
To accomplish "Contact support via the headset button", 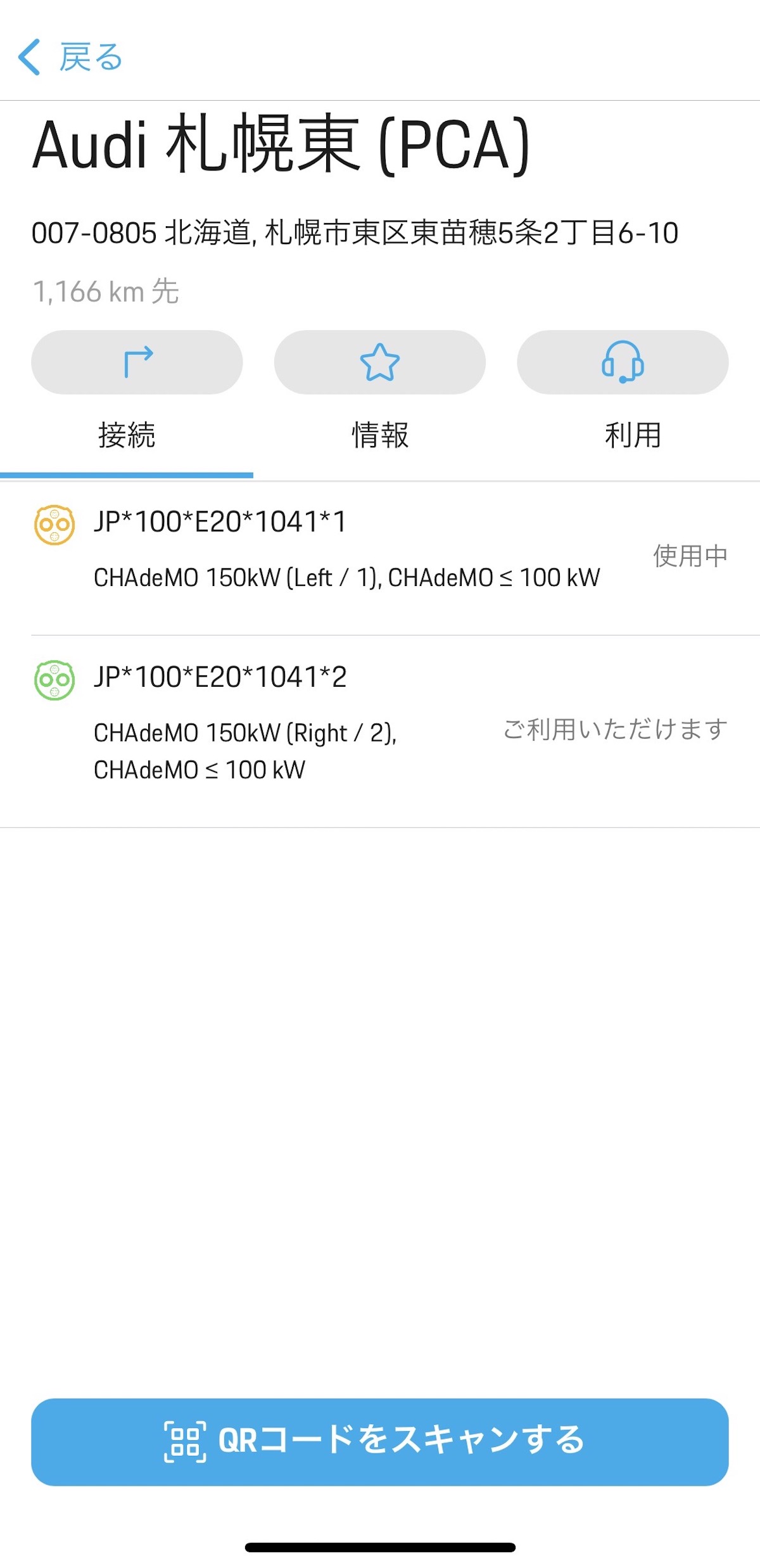I will [x=623, y=362].
